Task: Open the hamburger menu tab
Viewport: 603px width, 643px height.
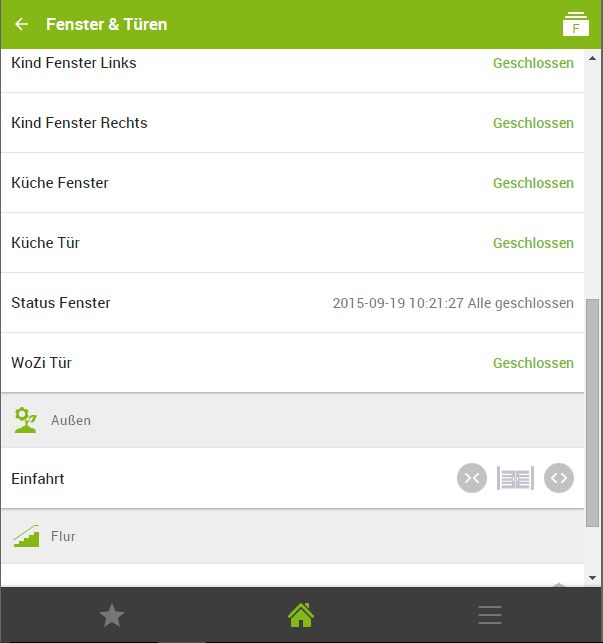Action: 490,615
